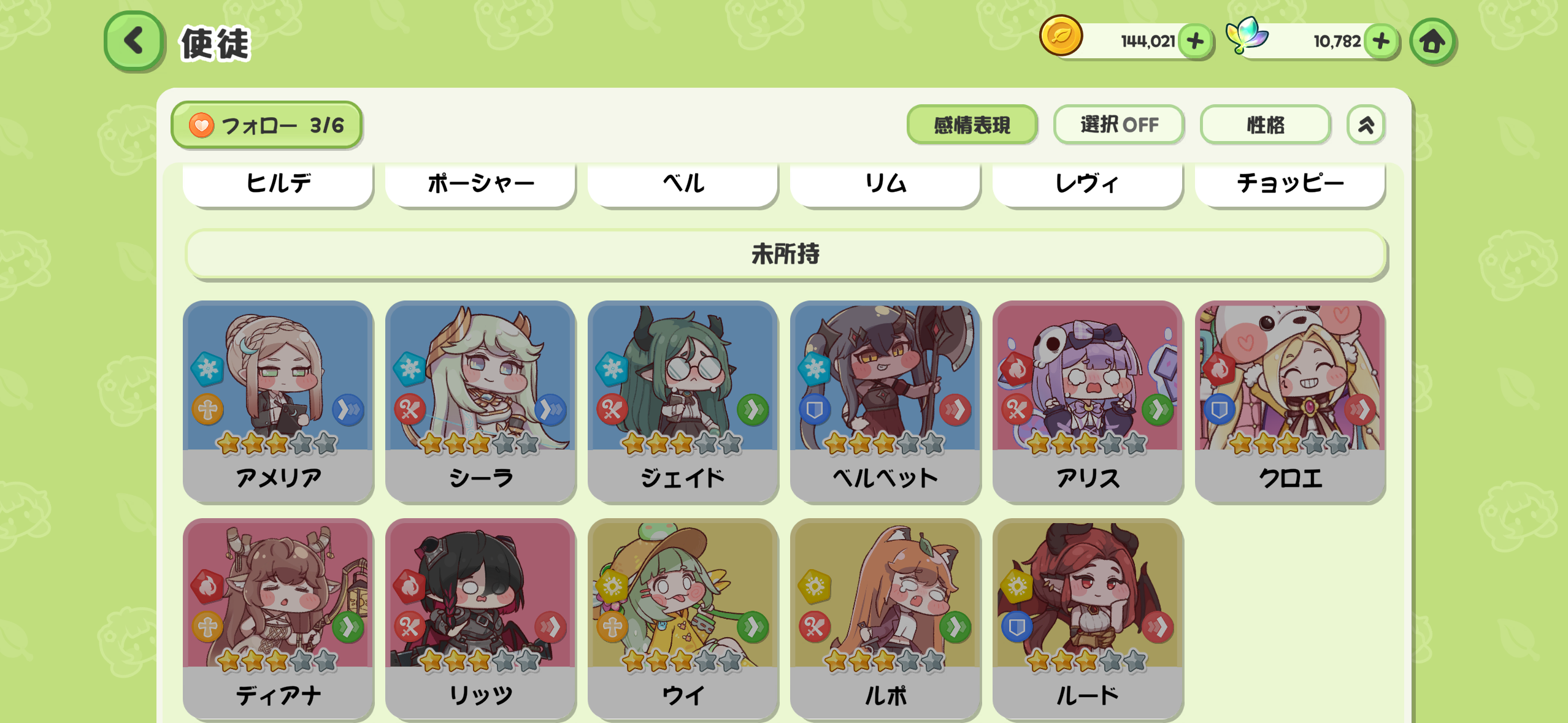This screenshot has width=1568, height=723.
Task: Open the ヒルデ character card
Action: [x=278, y=183]
